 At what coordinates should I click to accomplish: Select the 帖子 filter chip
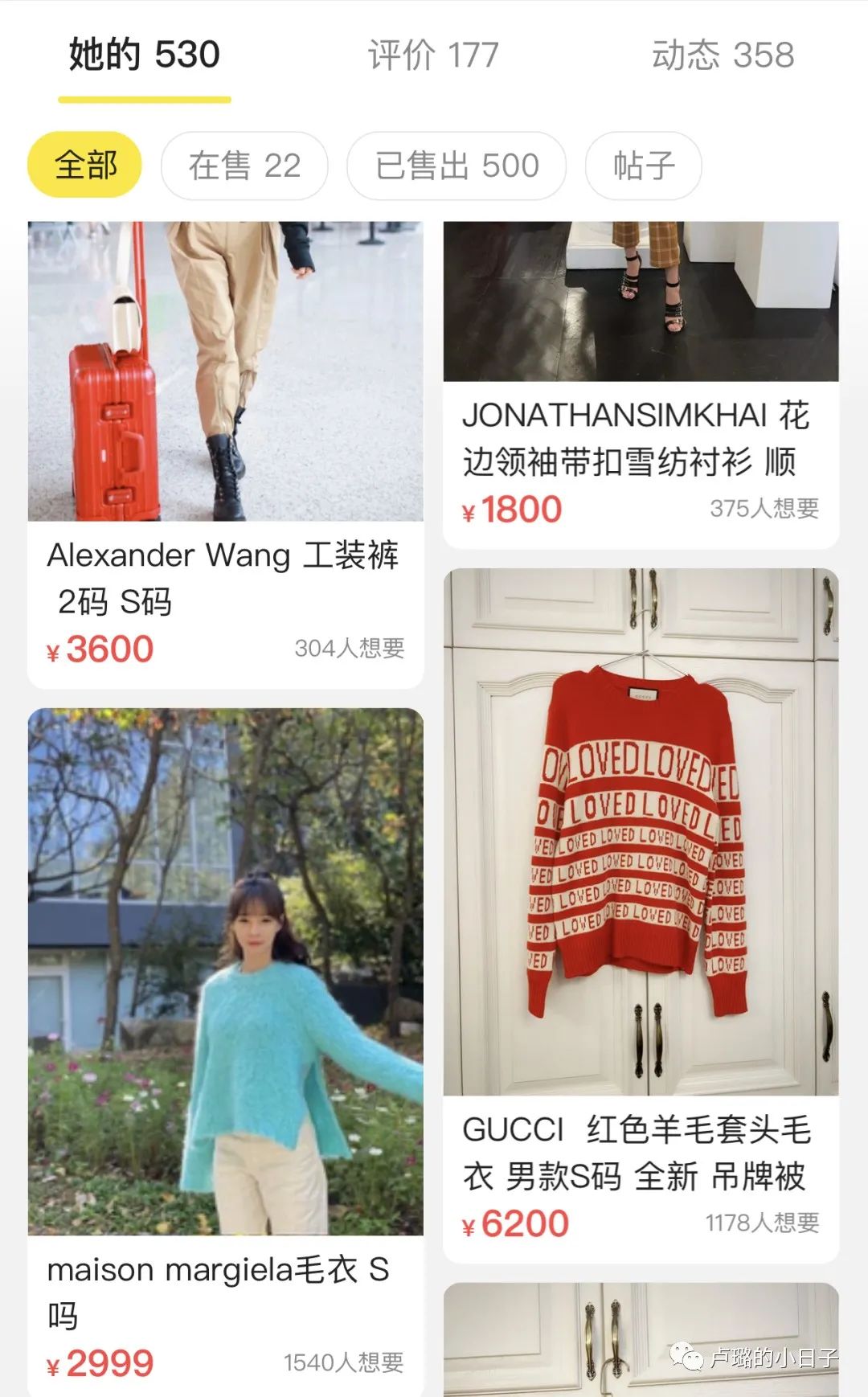[x=643, y=166]
